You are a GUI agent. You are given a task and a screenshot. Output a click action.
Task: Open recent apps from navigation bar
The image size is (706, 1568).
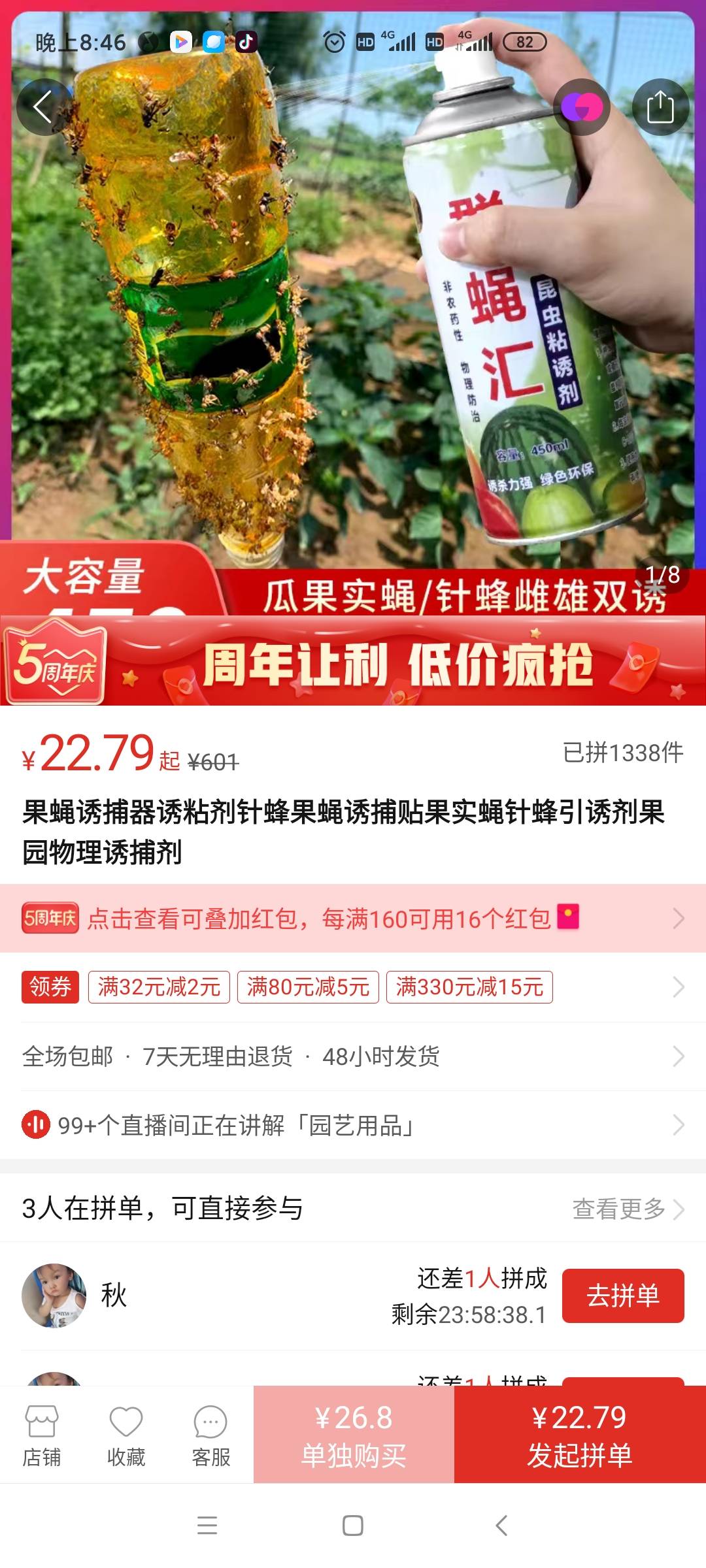click(207, 1526)
